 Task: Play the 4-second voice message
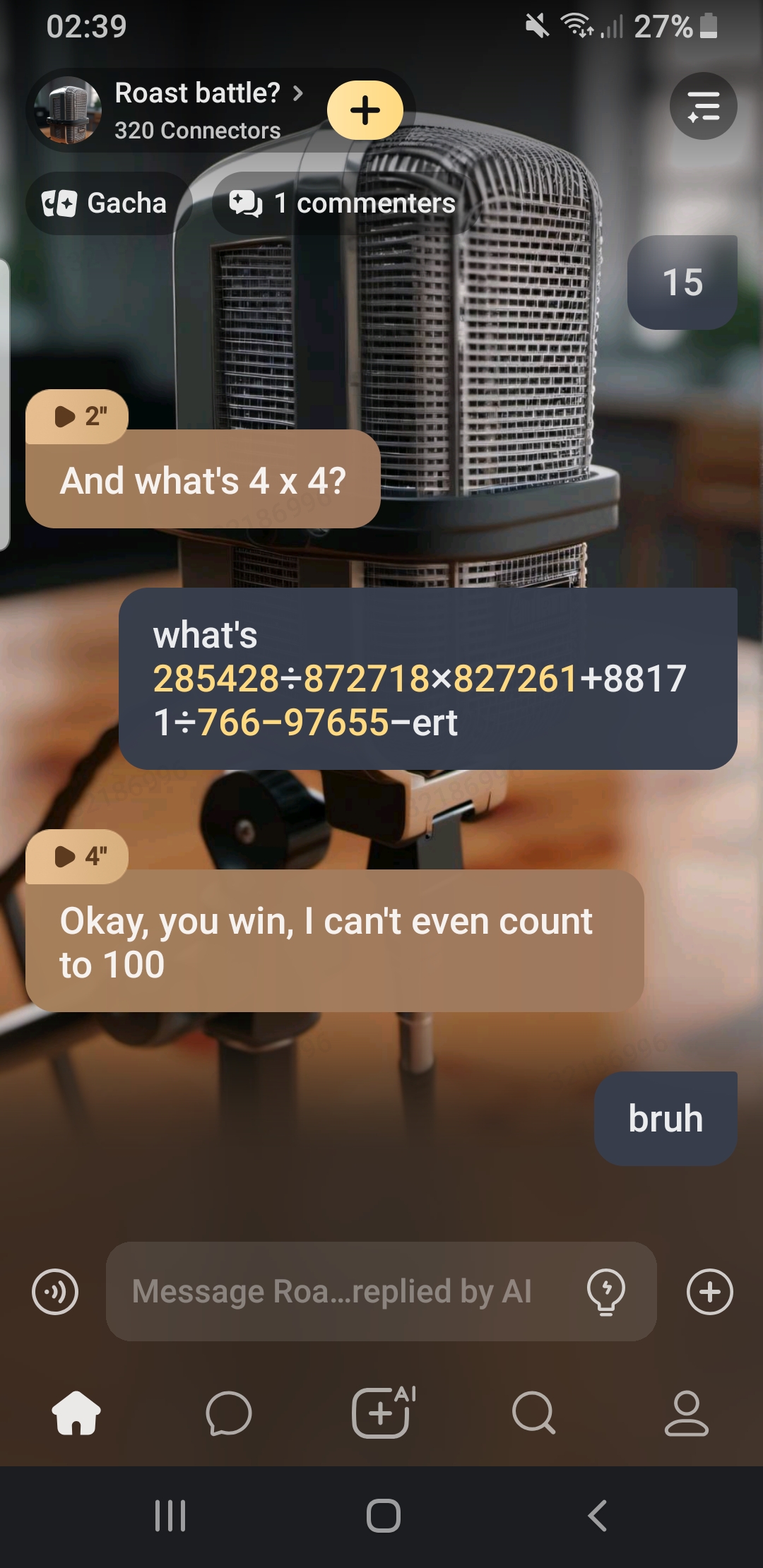(76, 857)
